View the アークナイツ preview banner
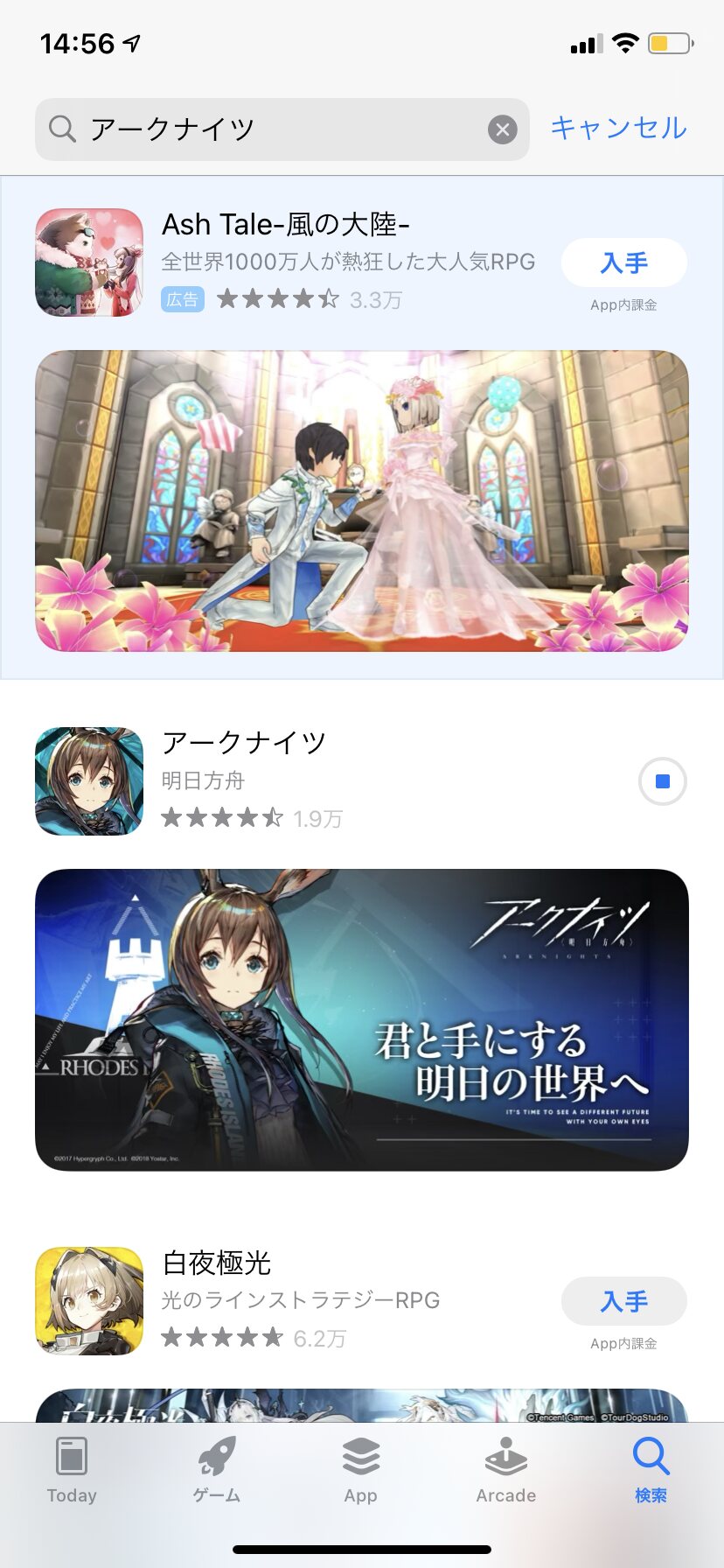Screen dimensions: 724x1568 [x=362, y=1019]
